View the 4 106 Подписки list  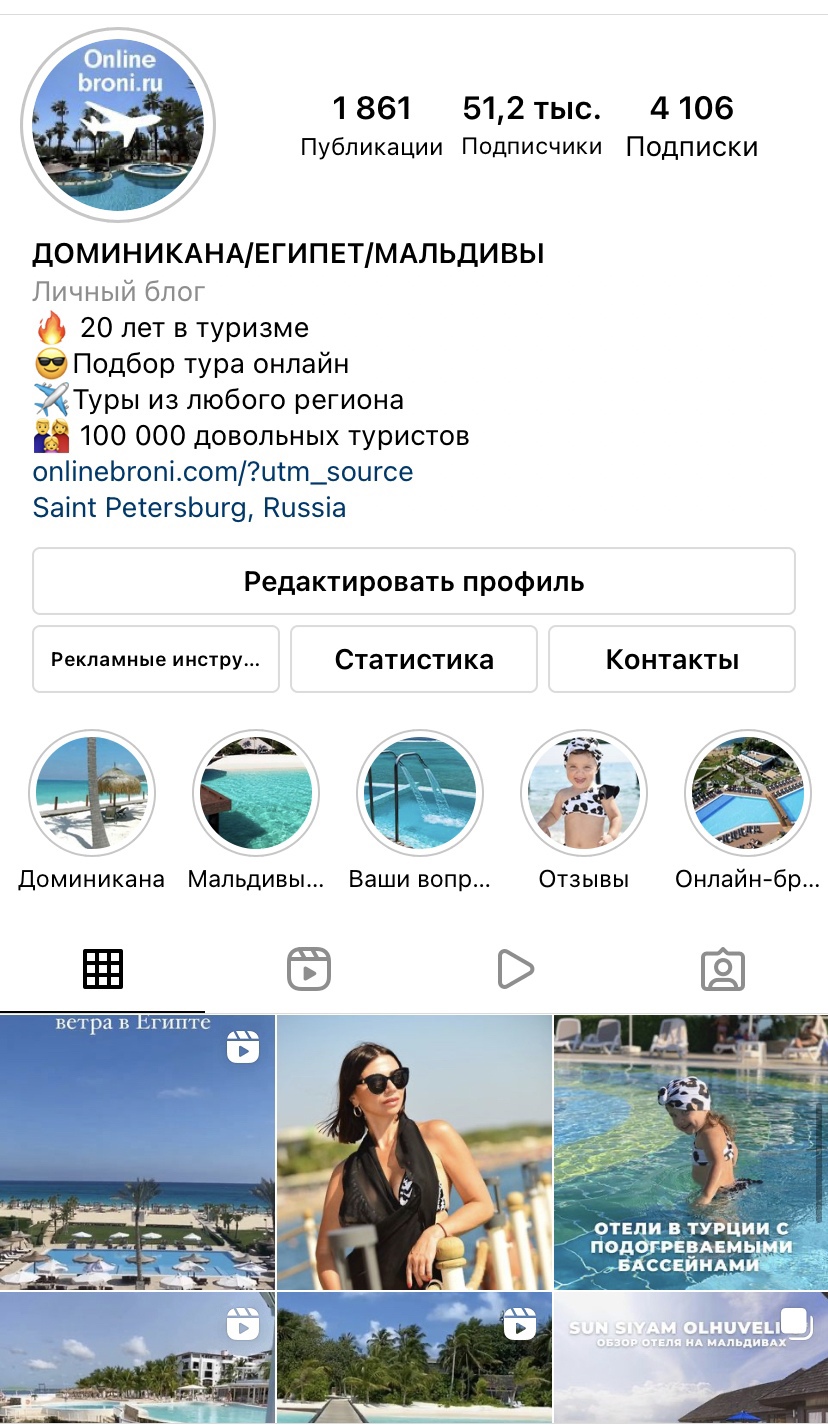click(x=692, y=126)
